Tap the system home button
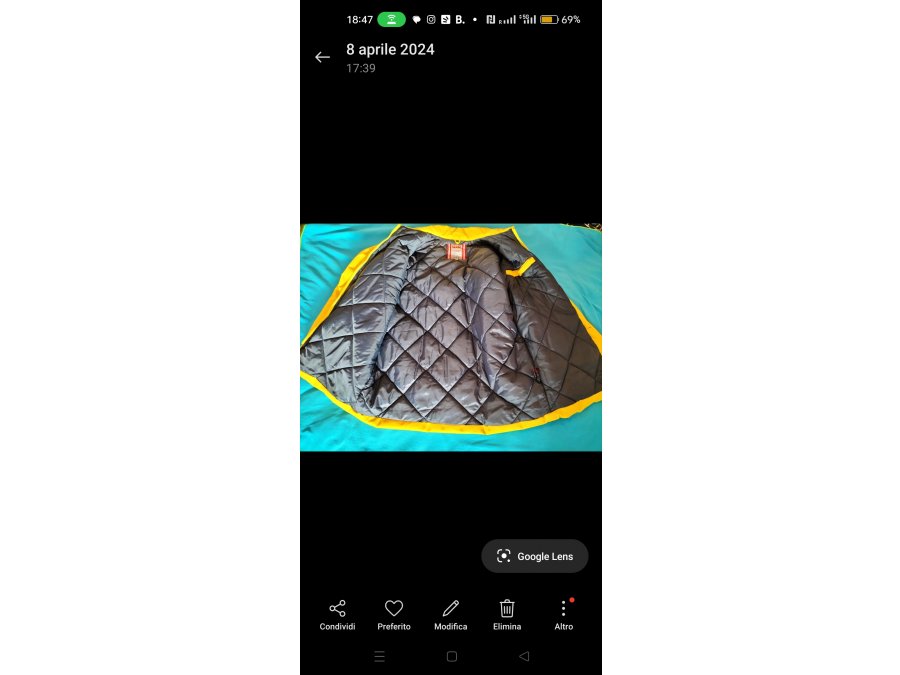This screenshot has width=900, height=675. click(451, 656)
